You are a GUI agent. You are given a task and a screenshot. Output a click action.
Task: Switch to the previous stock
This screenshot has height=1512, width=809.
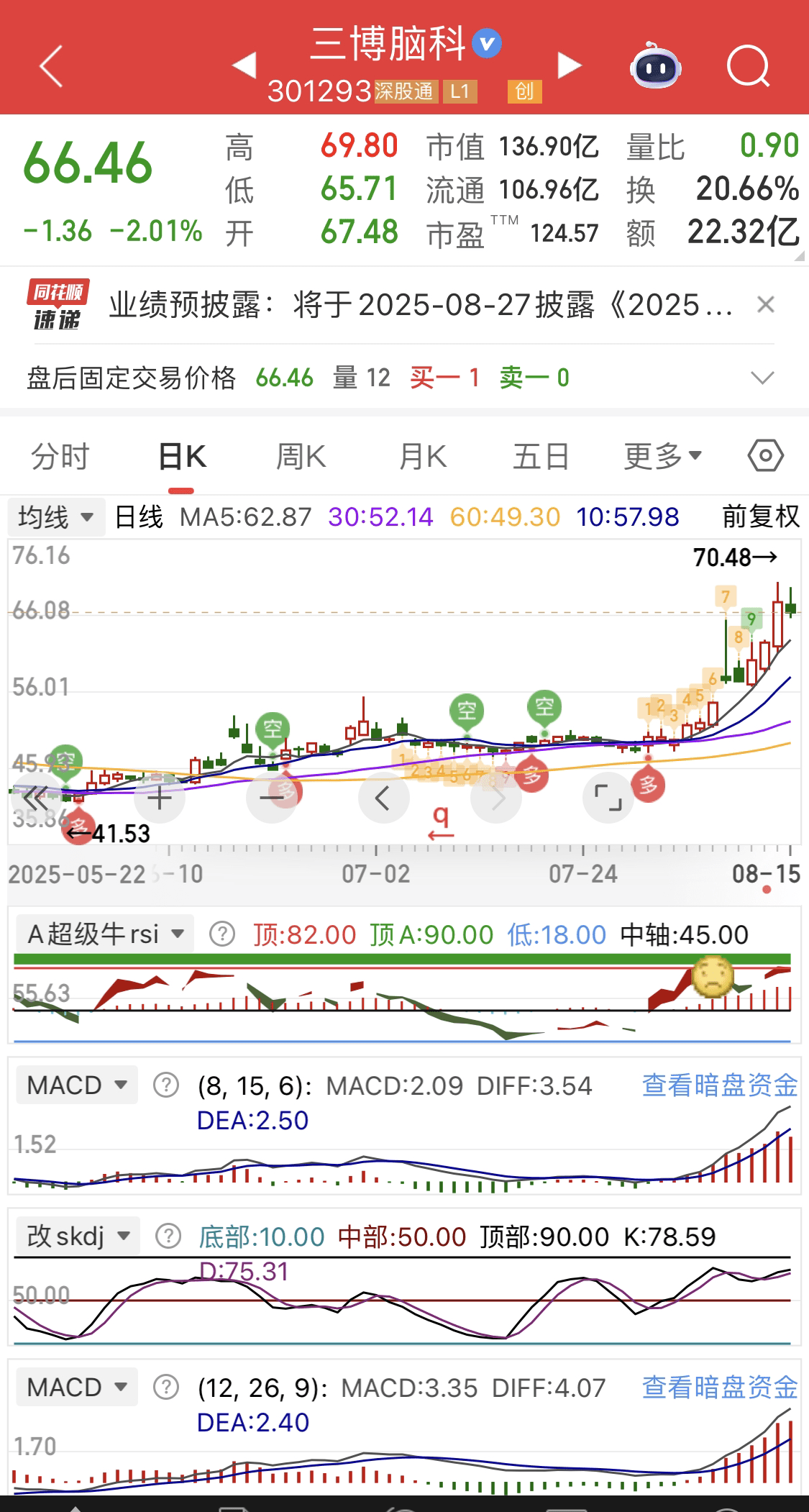[244, 65]
